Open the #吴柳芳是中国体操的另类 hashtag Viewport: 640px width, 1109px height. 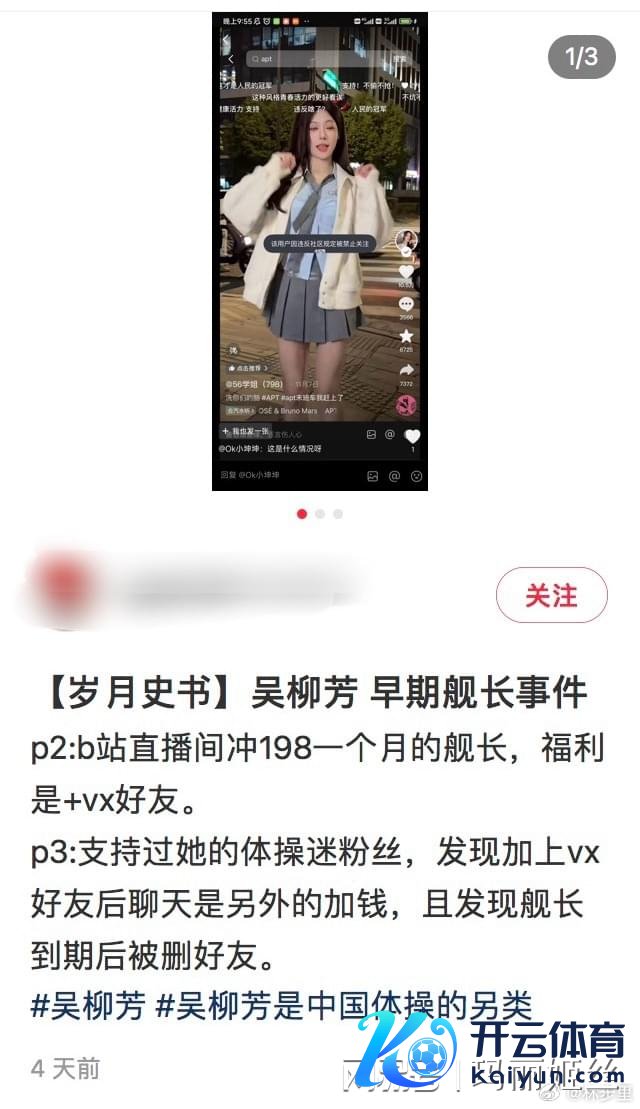click(344, 1004)
